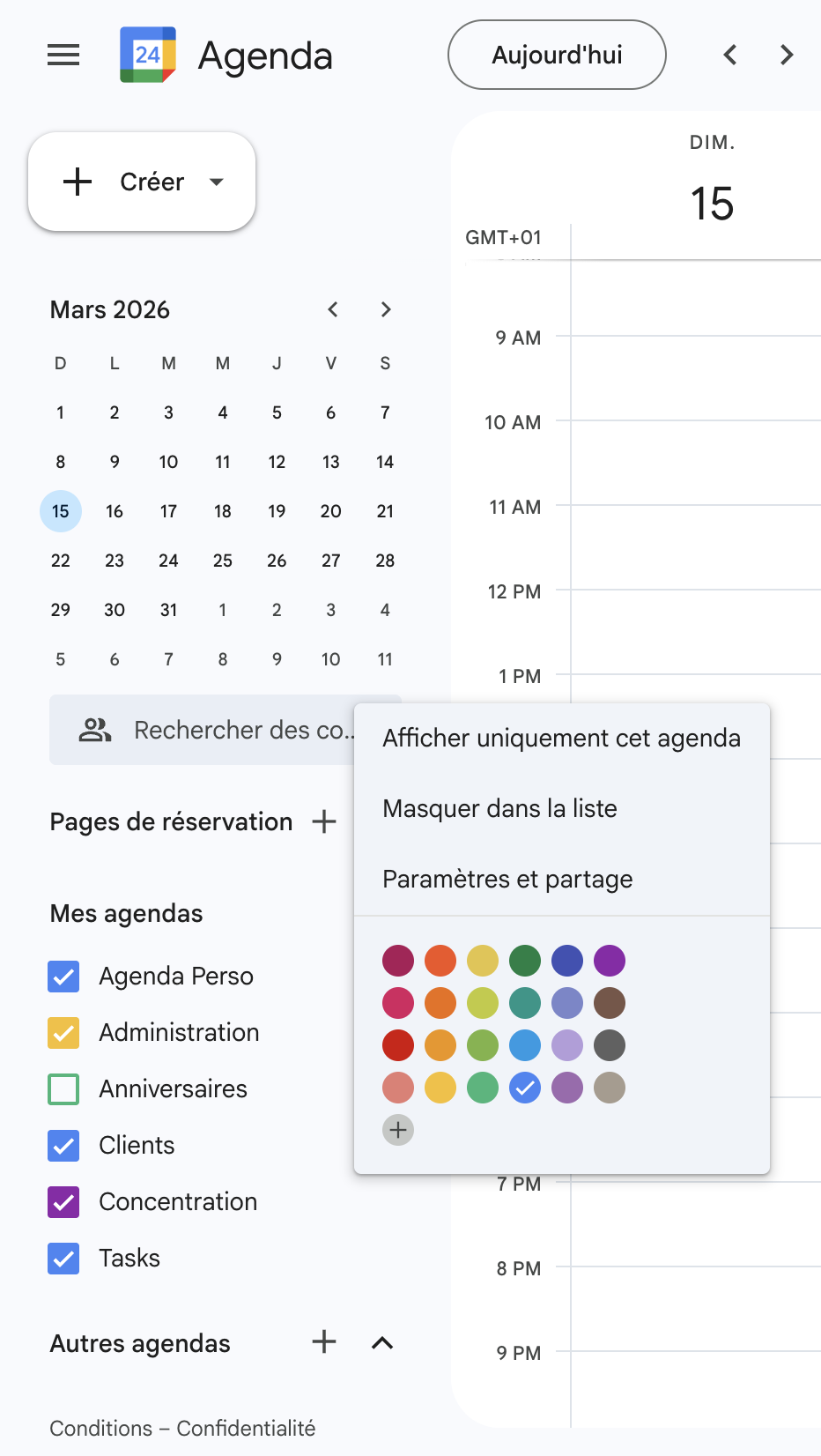Screen dimensions: 821x1456
Task: Enable the Anniversaires calendar
Action: (63, 1089)
